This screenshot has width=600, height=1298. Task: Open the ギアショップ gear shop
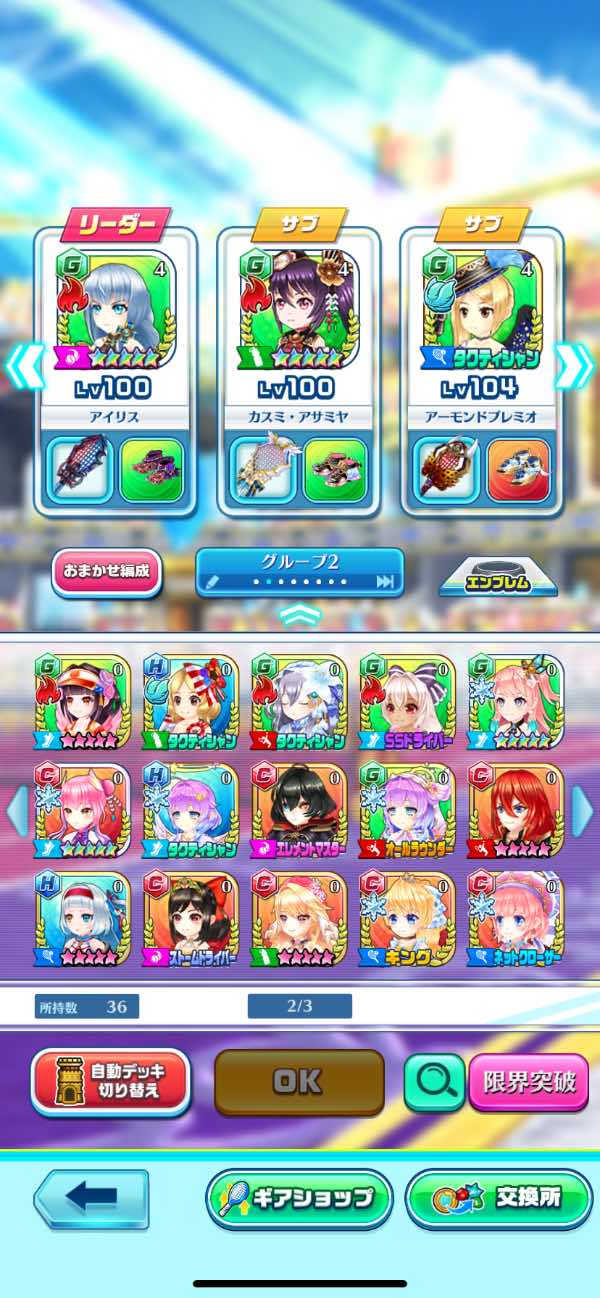coord(299,1198)
